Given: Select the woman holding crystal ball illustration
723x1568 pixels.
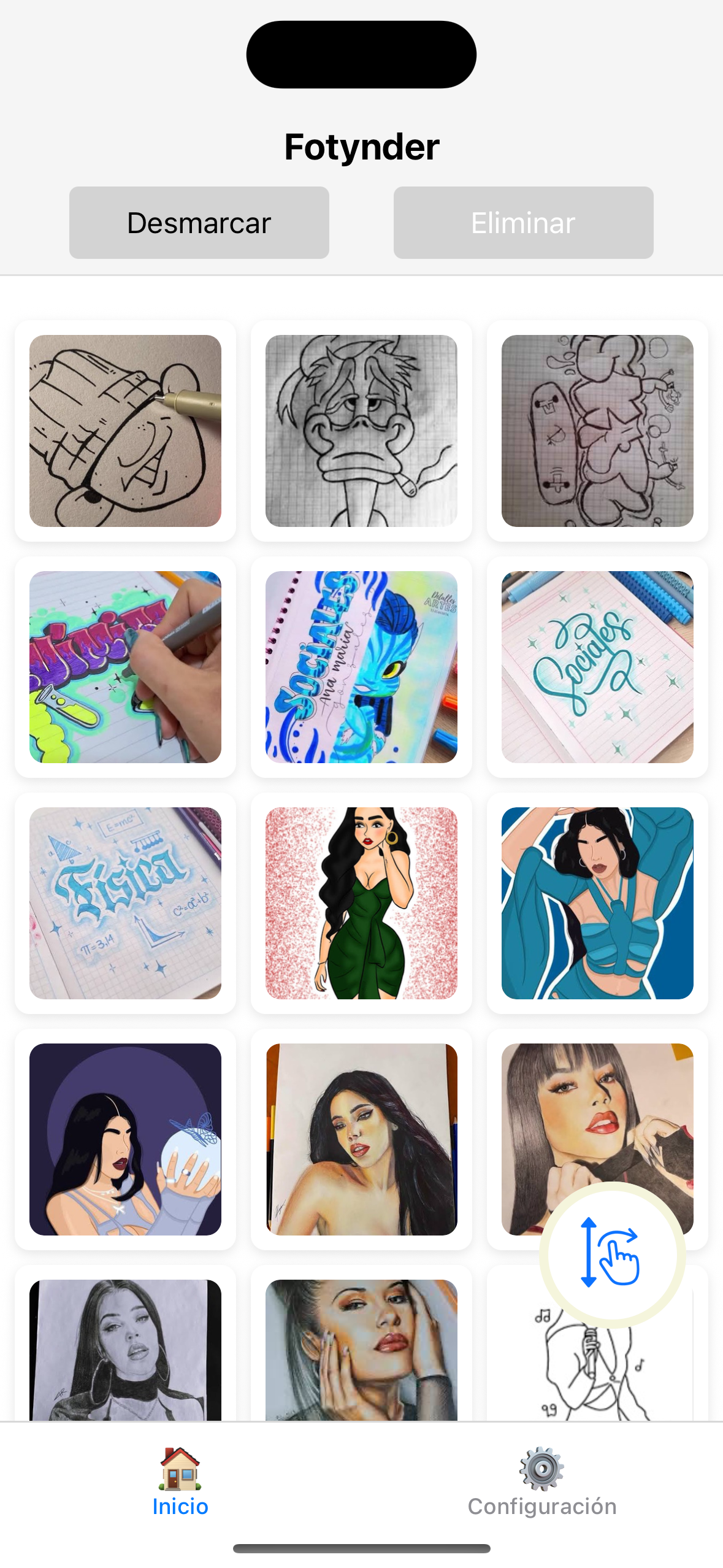Looking at the screenshot, I should pos(125,1139).
